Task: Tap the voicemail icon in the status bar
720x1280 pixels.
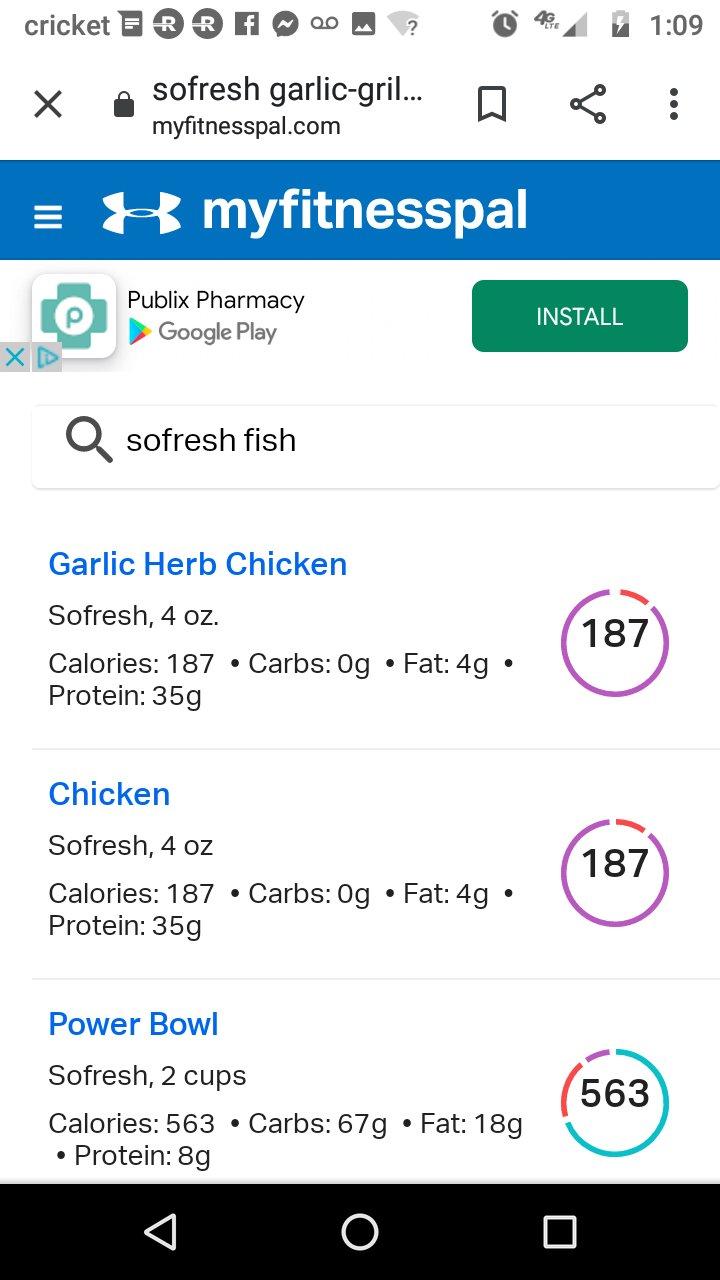Action: (x=323, y=24)
